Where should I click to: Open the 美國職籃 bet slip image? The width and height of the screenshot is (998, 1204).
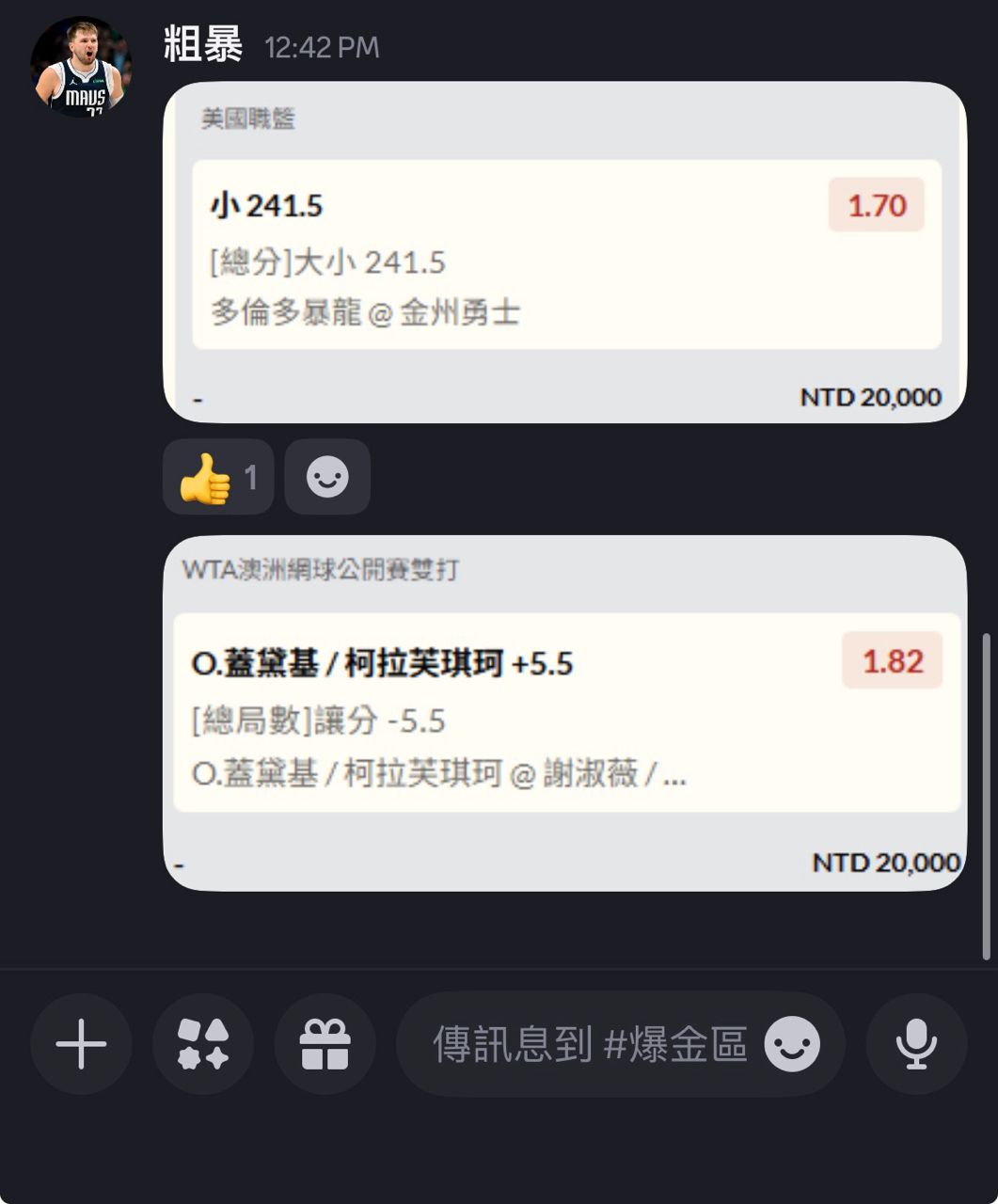coord(564,252)
